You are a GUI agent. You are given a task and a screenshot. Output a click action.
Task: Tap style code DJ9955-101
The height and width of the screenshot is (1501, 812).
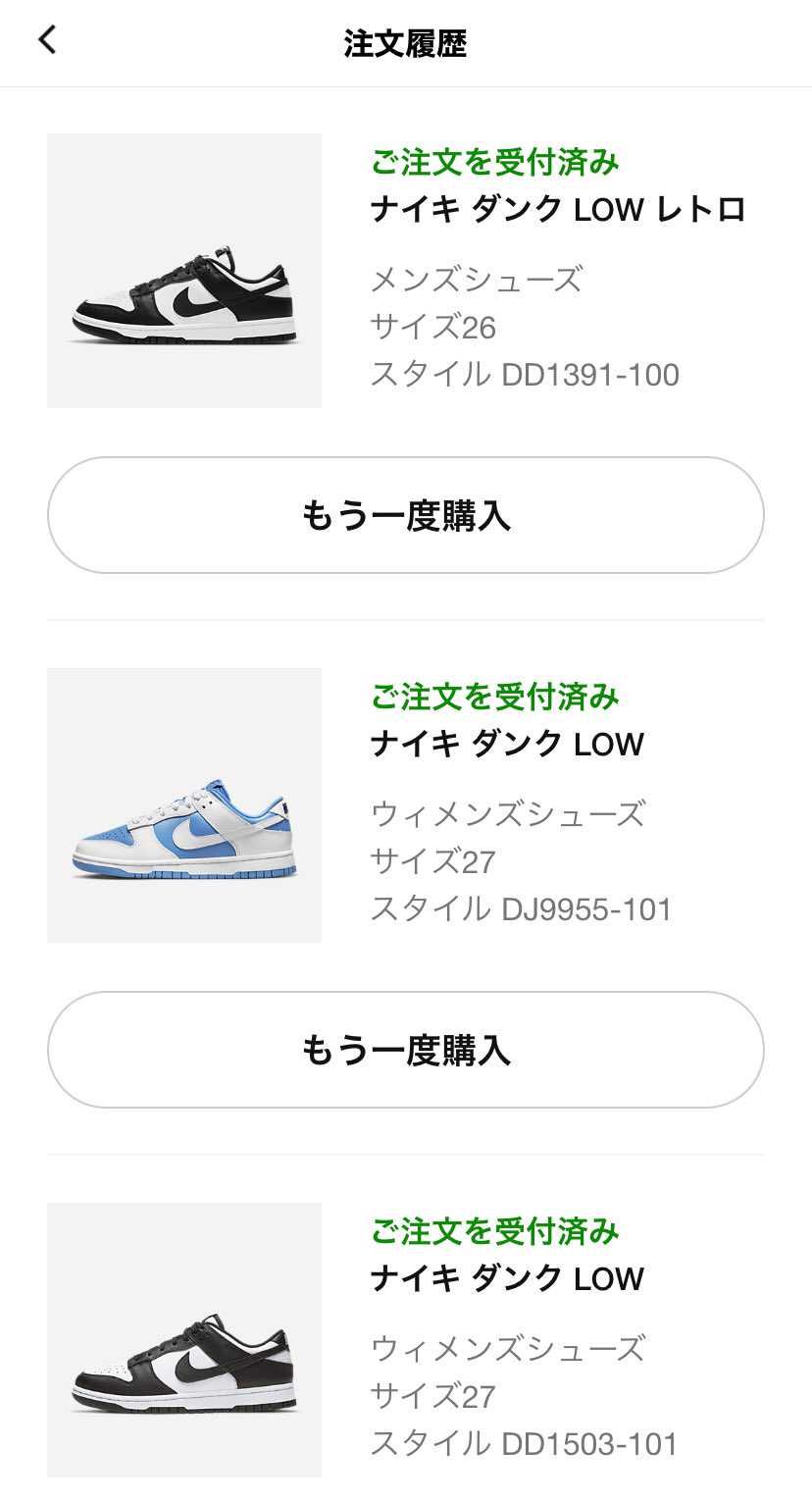pyautogui.click(x=523, y=909)
